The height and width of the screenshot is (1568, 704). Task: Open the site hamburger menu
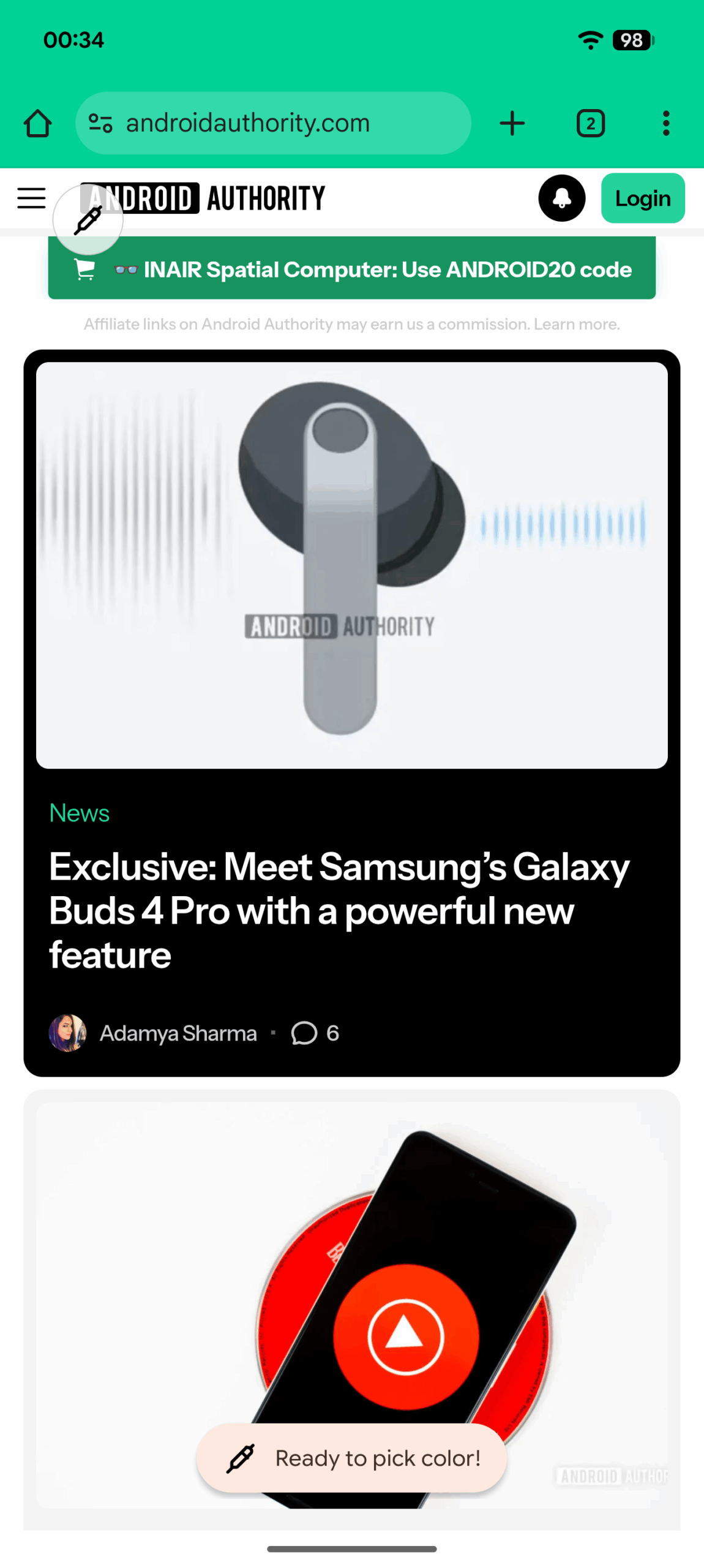click(x=31, y=198)
